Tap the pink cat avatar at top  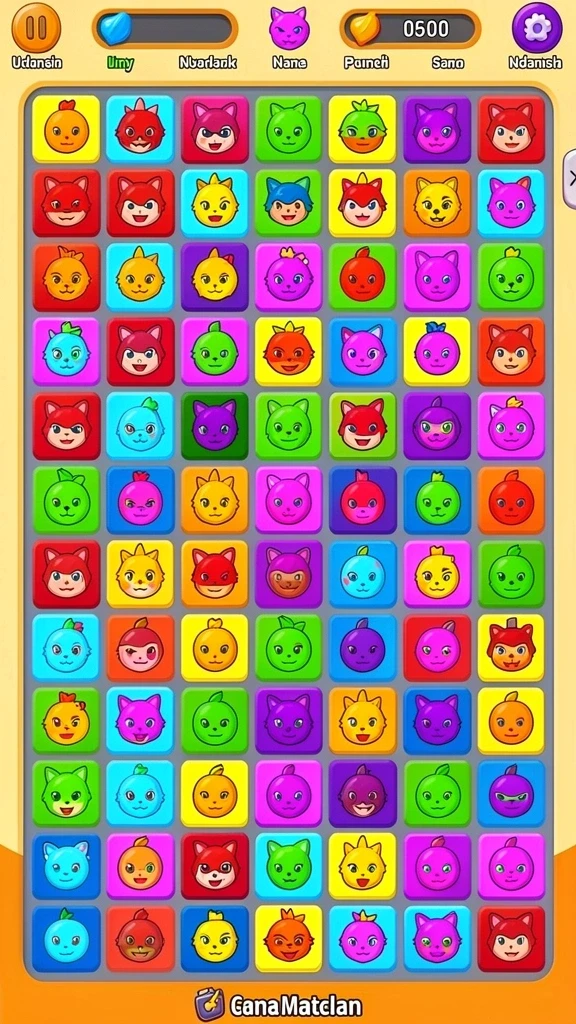pos(289,28)
